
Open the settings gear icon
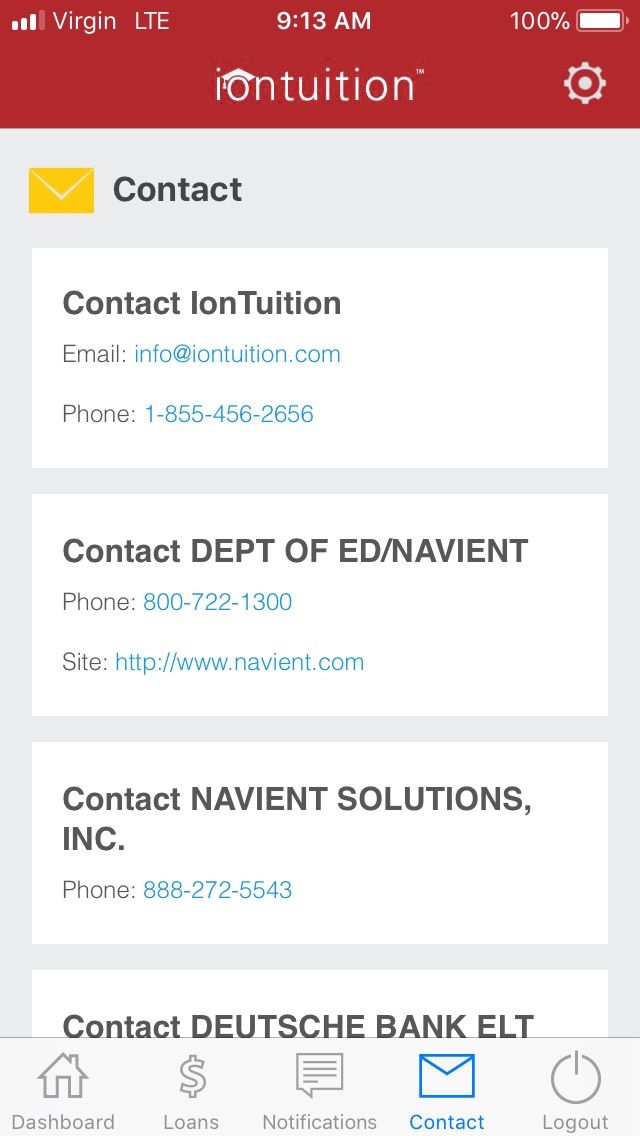[584, 84]
